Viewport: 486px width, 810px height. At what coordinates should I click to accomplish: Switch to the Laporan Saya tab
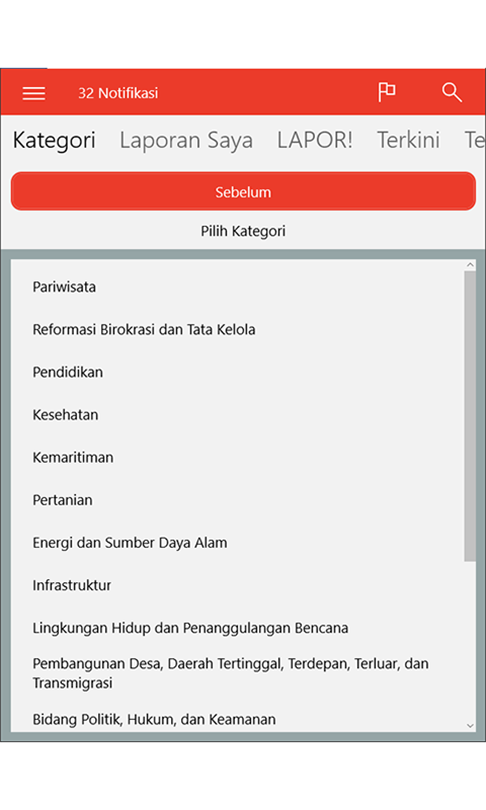point(186,141)
